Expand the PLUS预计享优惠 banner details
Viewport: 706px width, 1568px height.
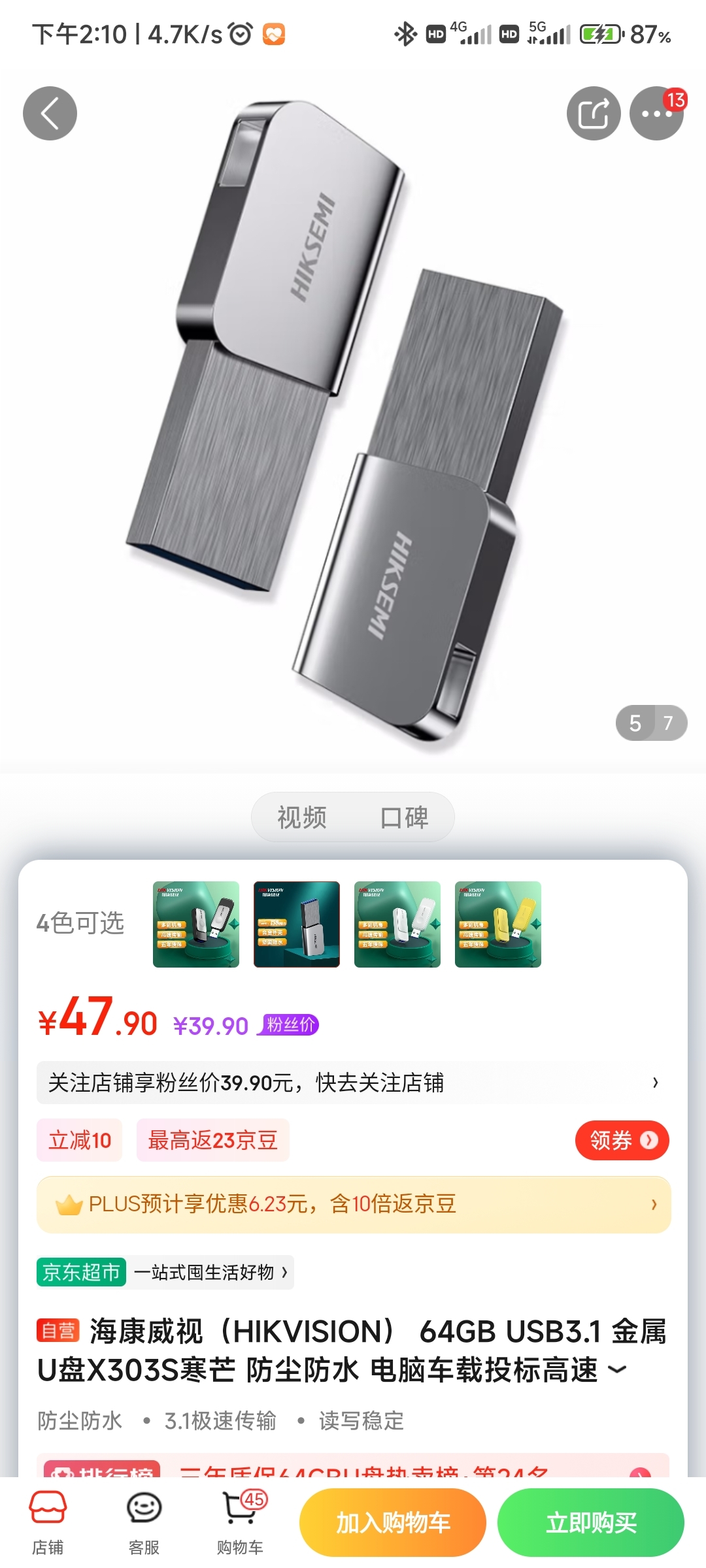(x=656, y=1204)
